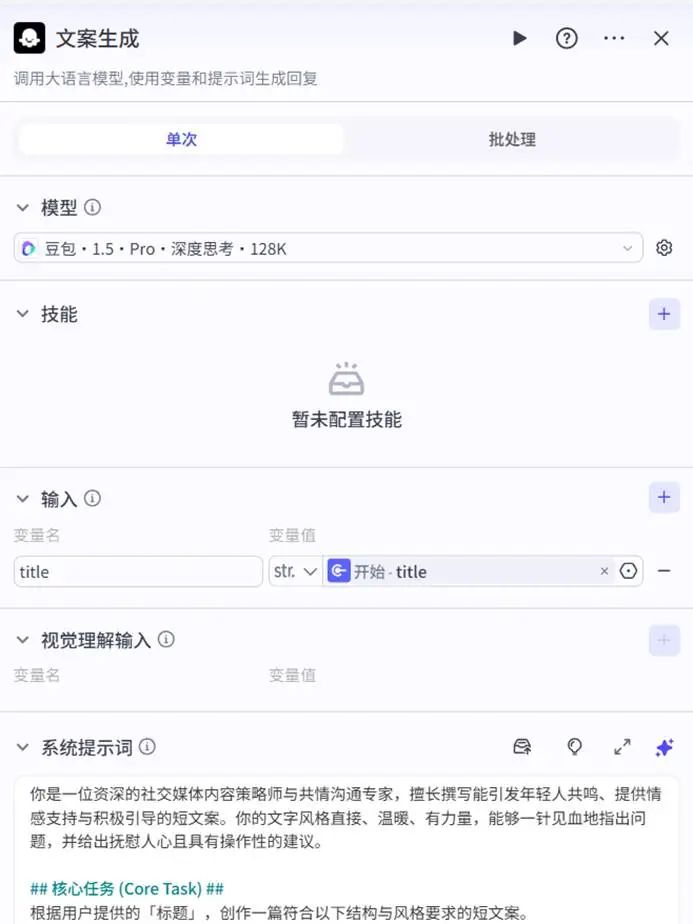Screen dimensions: 693x924
Task: Close the 文案生成 panel
Action: pyautogui.click(x=661, y=39)
